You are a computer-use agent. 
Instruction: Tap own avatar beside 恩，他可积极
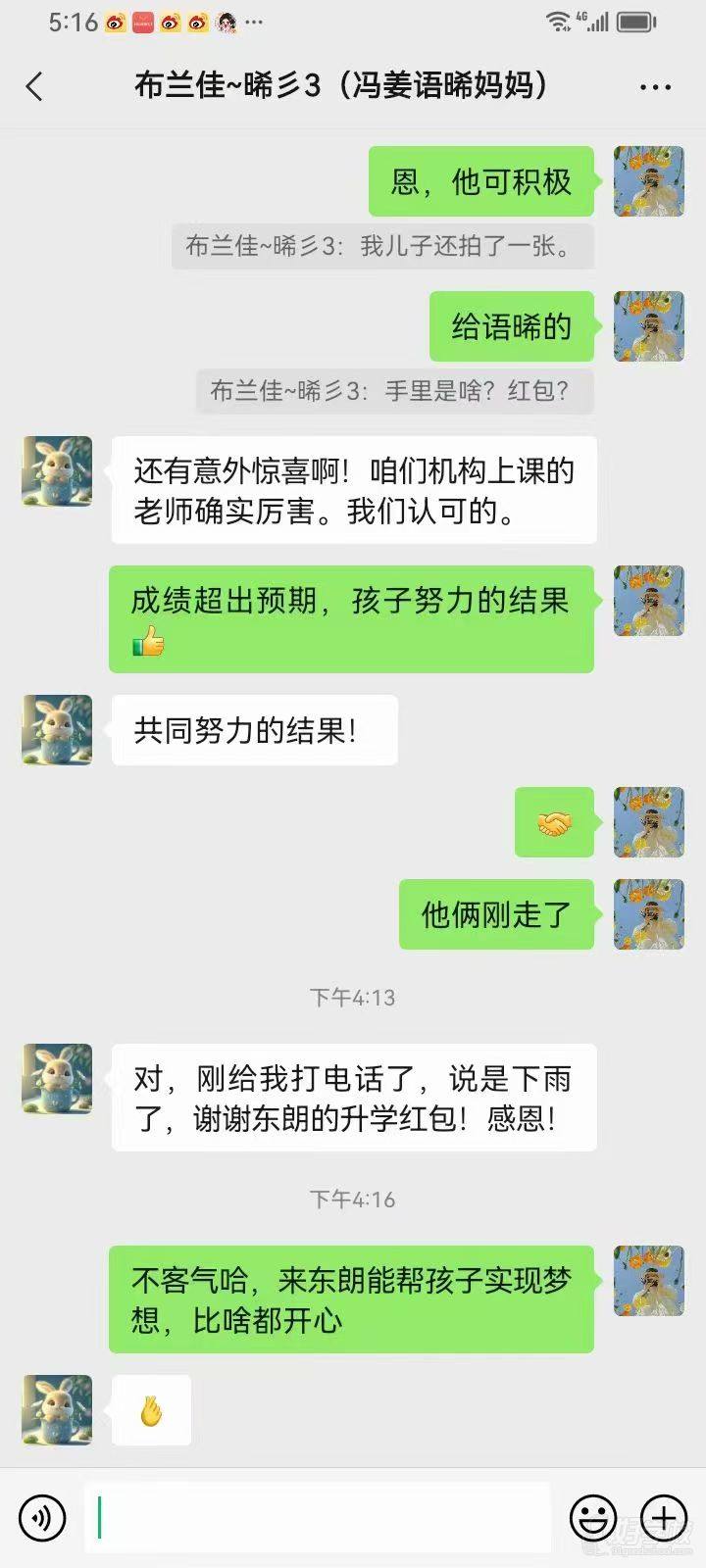(648, 181)
